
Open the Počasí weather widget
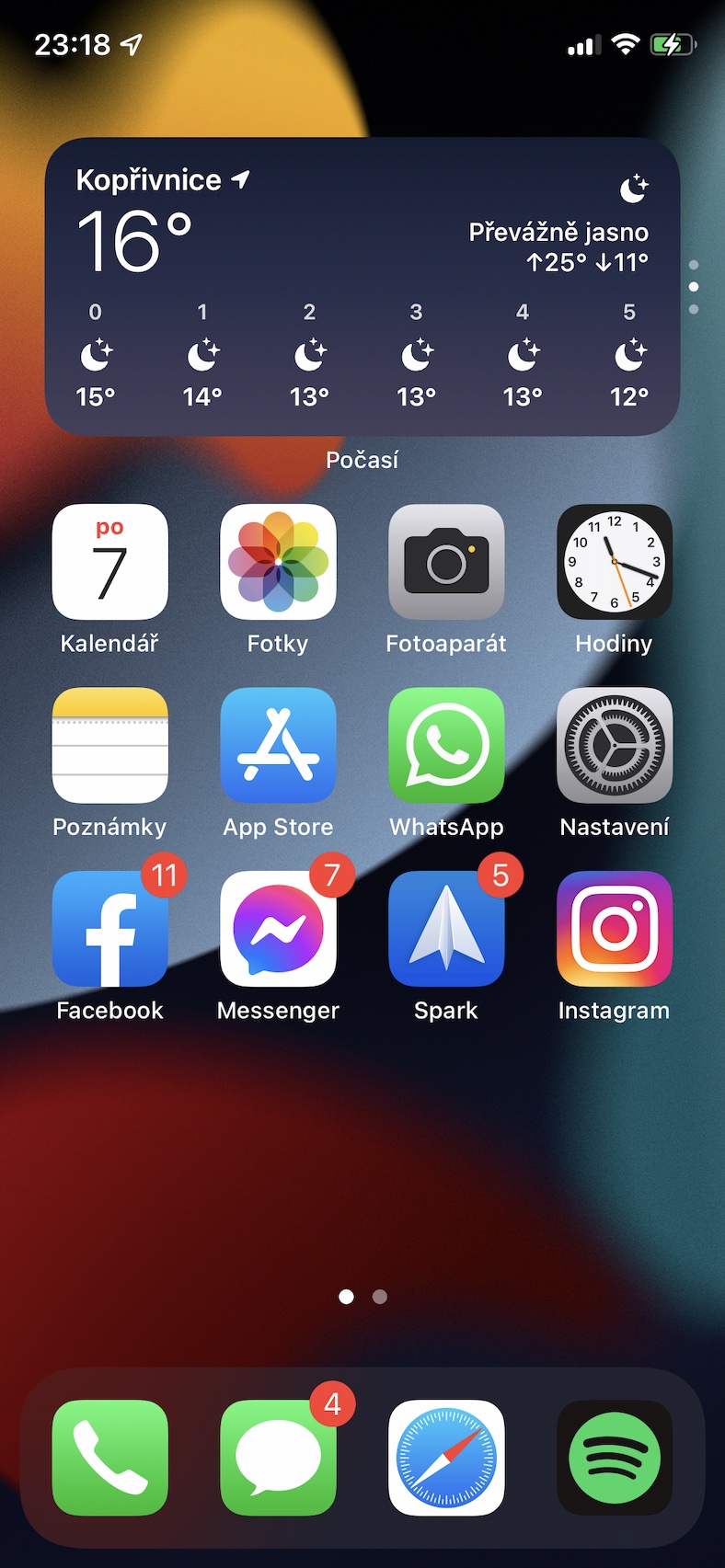tap(362, 286)
